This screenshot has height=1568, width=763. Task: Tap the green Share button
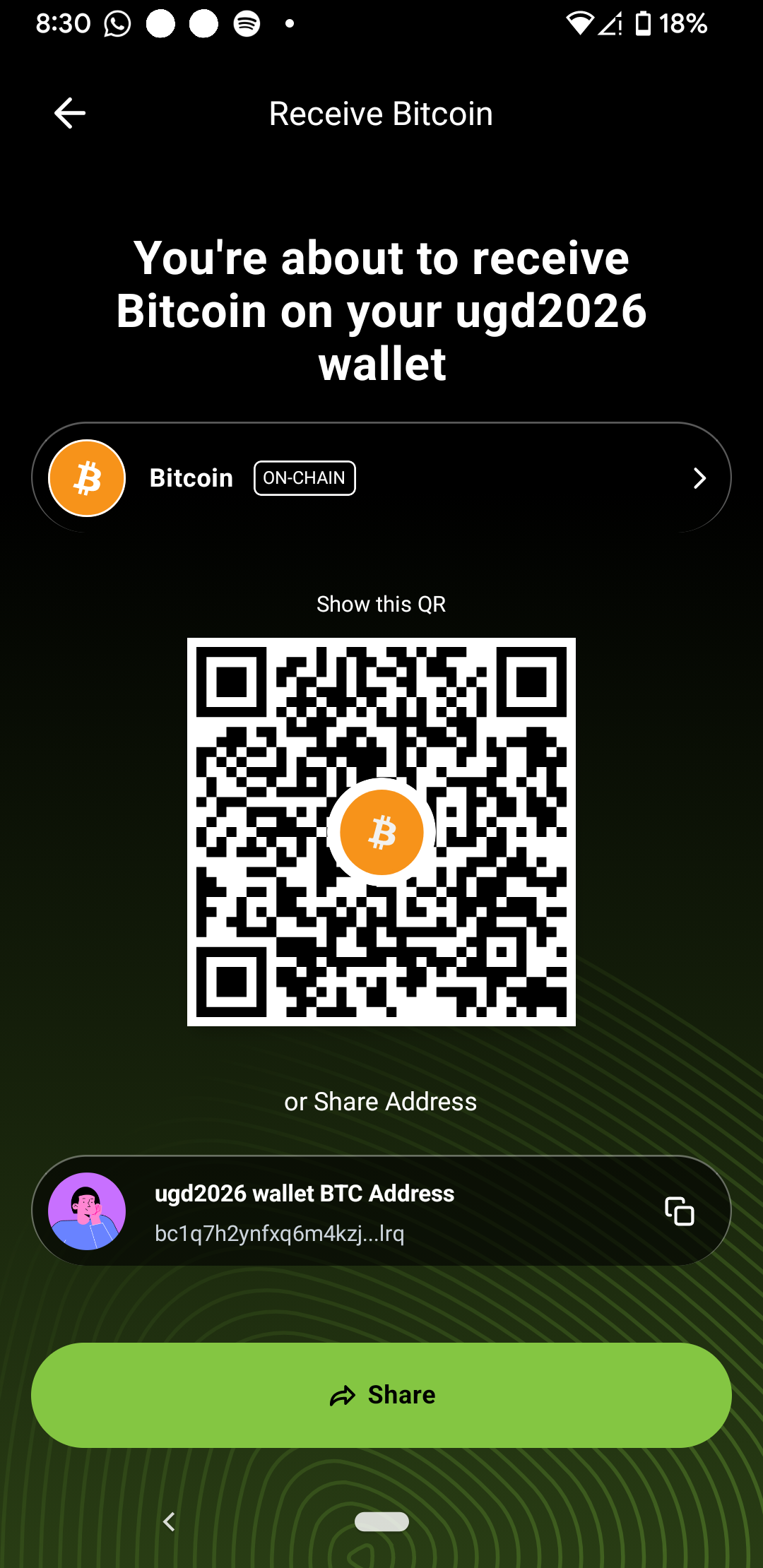[x=381, y=1395]
